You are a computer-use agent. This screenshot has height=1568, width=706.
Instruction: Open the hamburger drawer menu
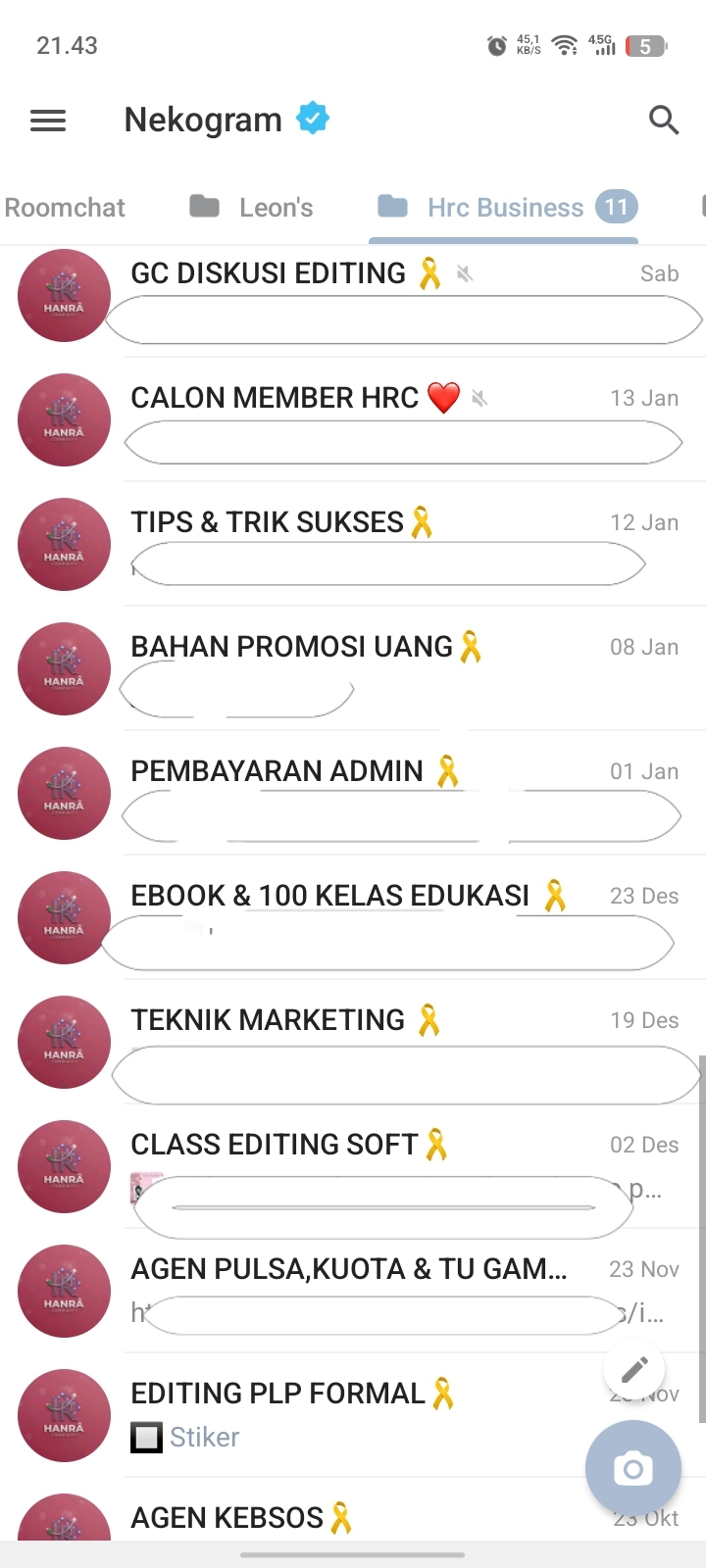[48, 121]
